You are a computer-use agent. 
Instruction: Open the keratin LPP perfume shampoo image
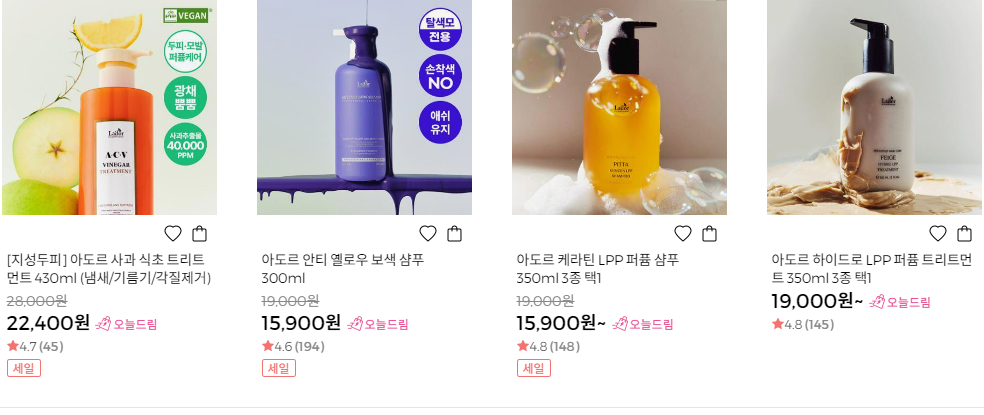tap(619, 107)
